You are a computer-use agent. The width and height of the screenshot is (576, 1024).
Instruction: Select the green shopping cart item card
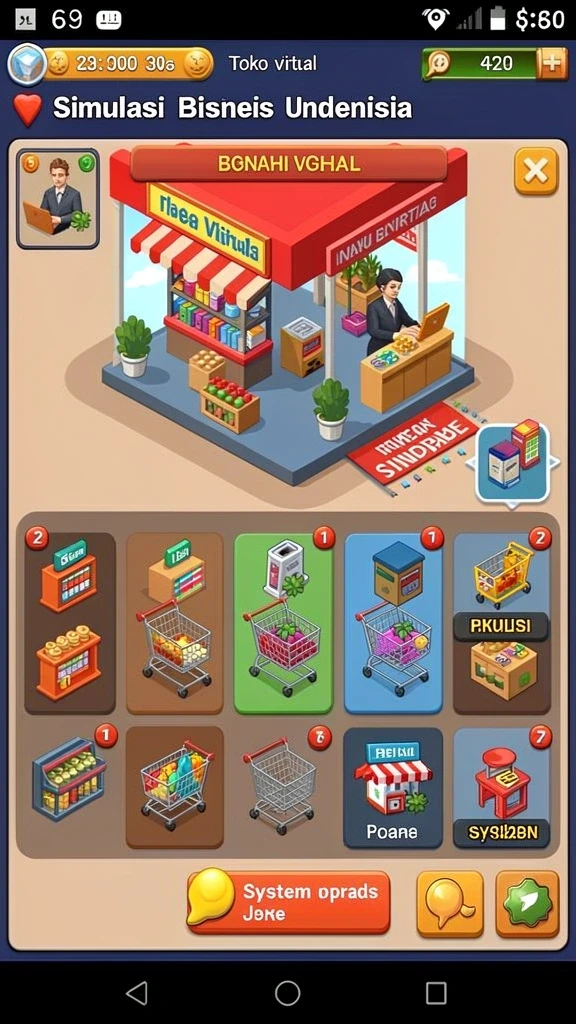point(284,623)
